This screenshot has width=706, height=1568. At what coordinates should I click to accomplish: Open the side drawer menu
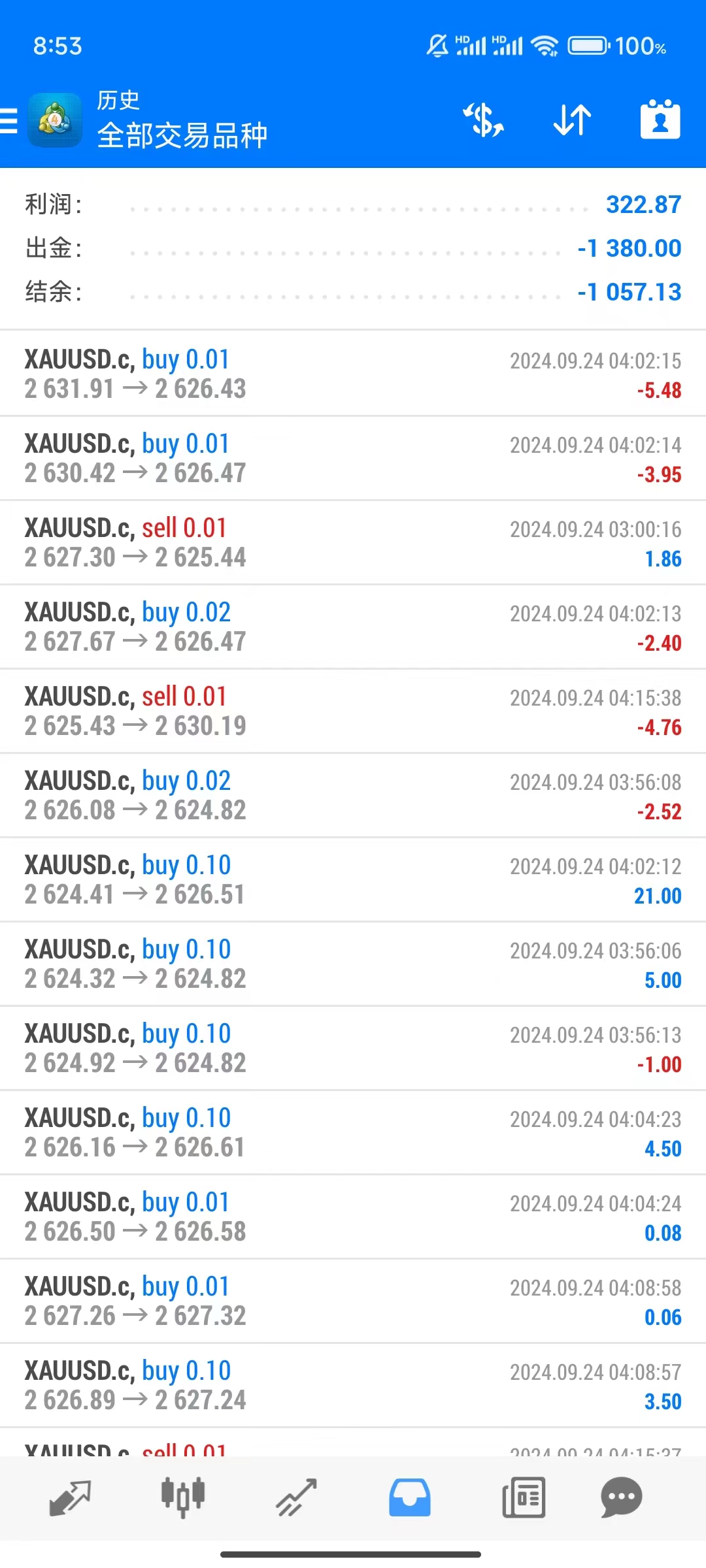(9, 121)
